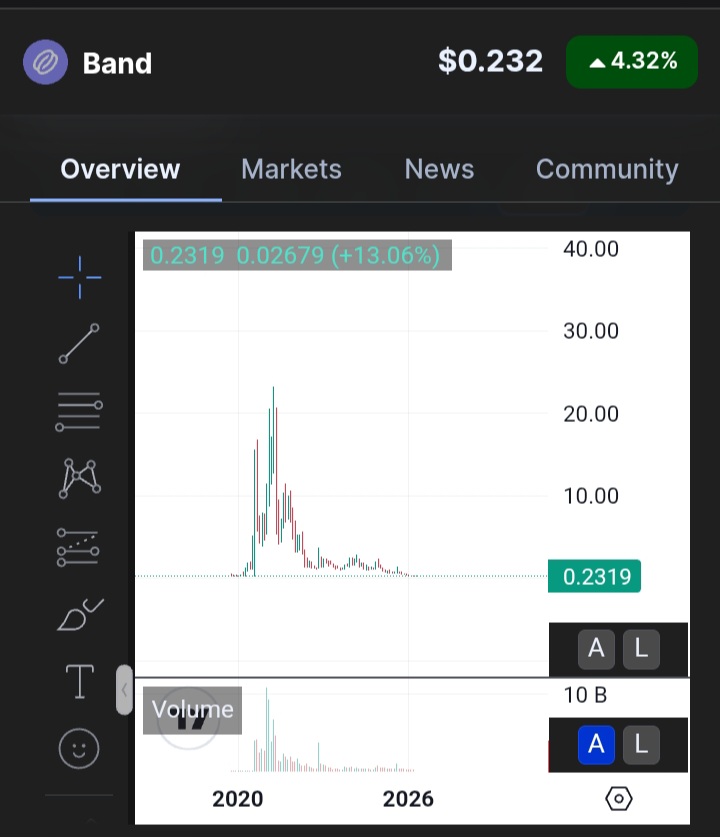Select the Overview tab
The image size is (720, 837).
(120, 169)
